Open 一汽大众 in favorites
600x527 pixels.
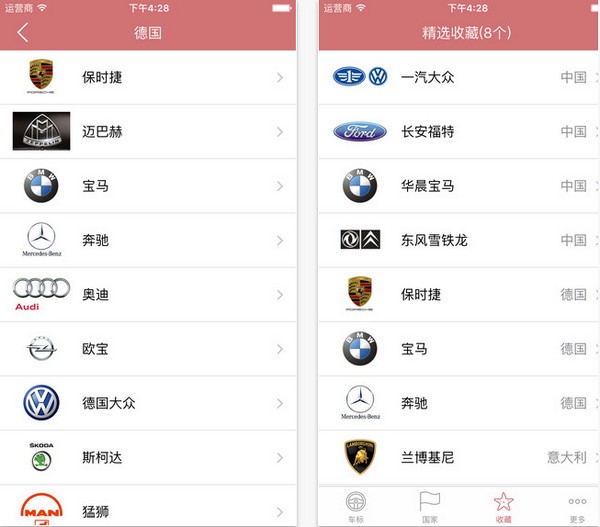pos(458,77)
